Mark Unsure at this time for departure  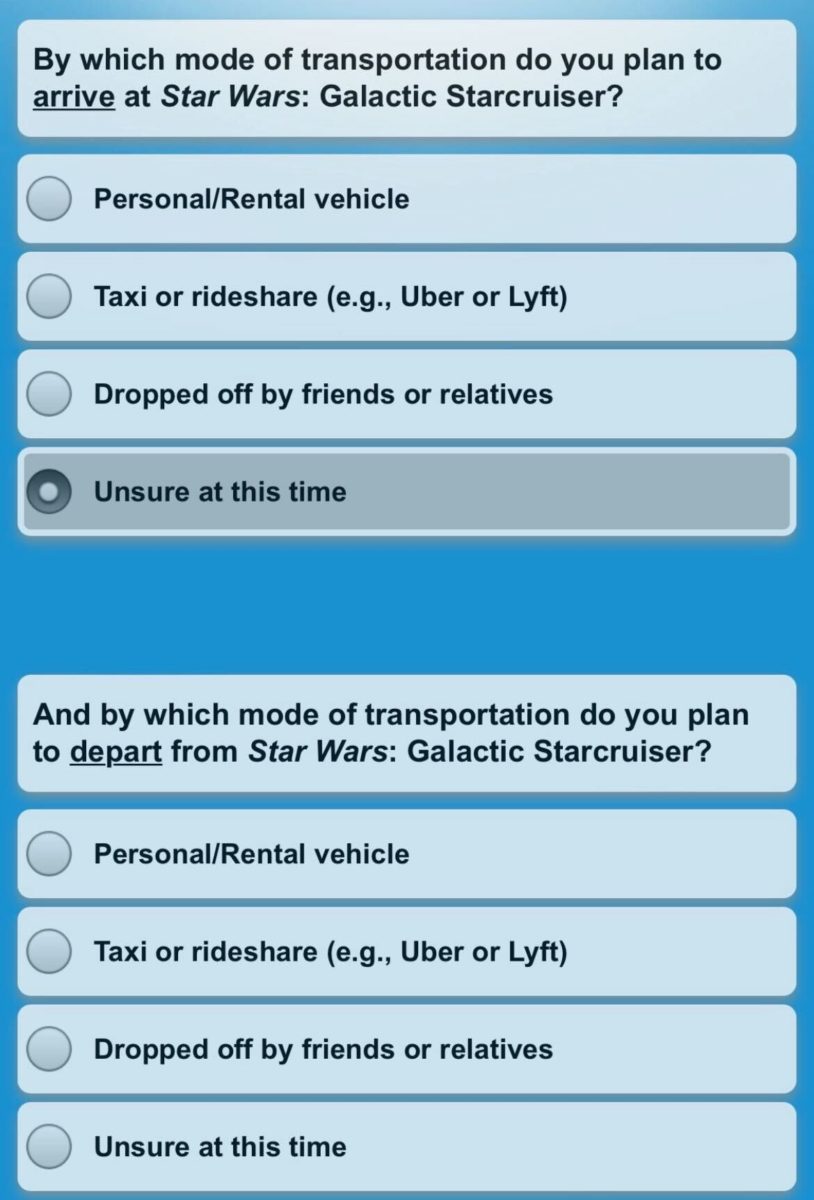click(x=48, y=1146)
